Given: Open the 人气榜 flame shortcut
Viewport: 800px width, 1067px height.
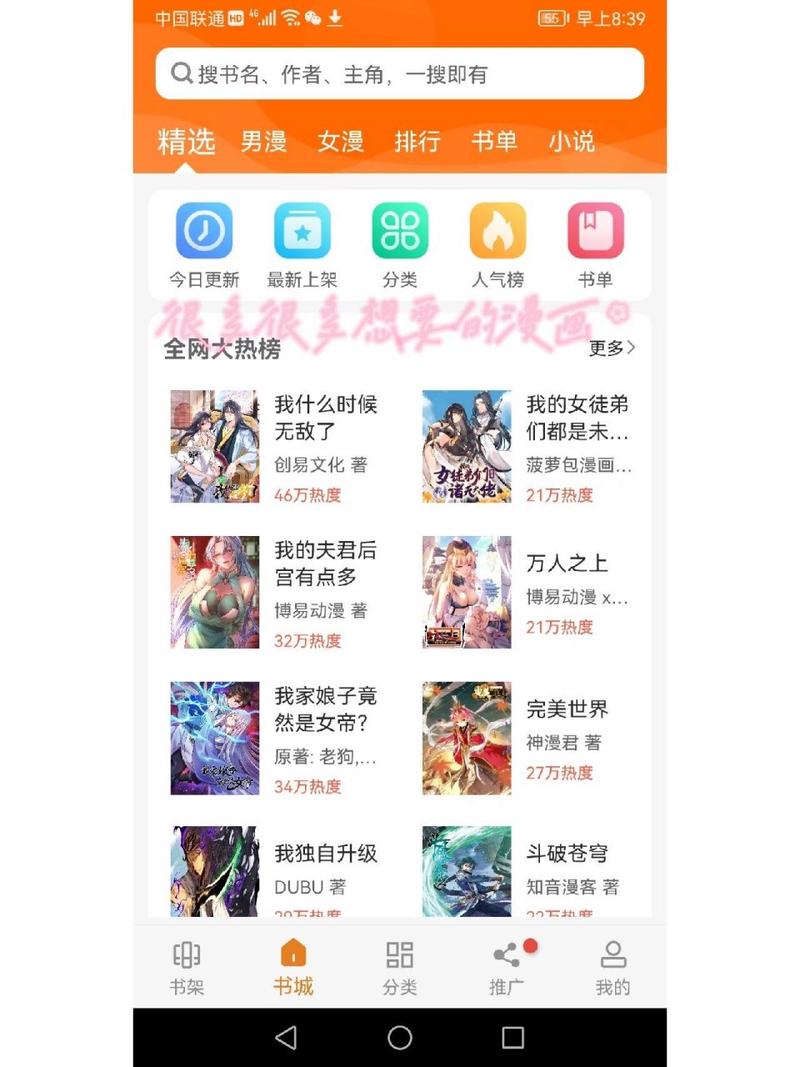Looking at the screenshot, I should coord(498,243).
